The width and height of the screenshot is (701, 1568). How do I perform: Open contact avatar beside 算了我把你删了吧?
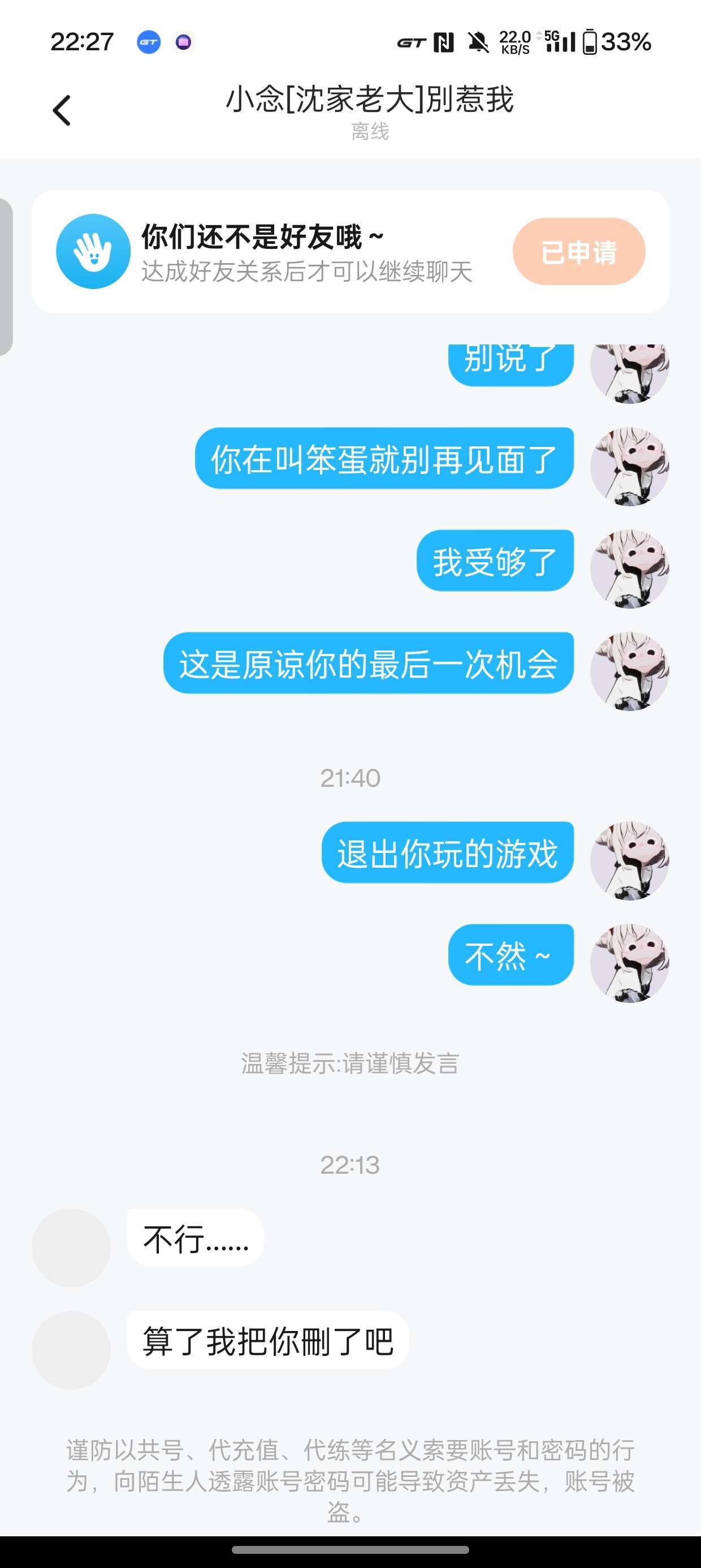tap(71, 1350)
